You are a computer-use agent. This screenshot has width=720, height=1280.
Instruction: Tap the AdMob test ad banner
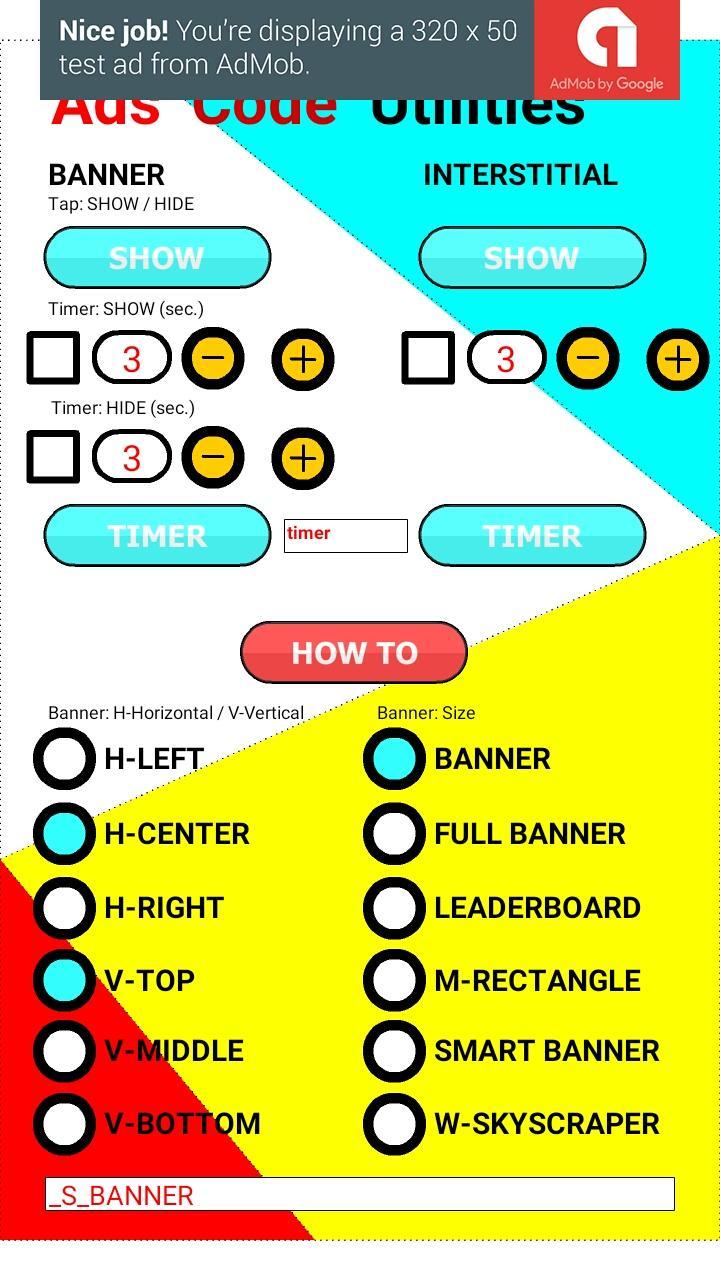click(x=360, y=50)
